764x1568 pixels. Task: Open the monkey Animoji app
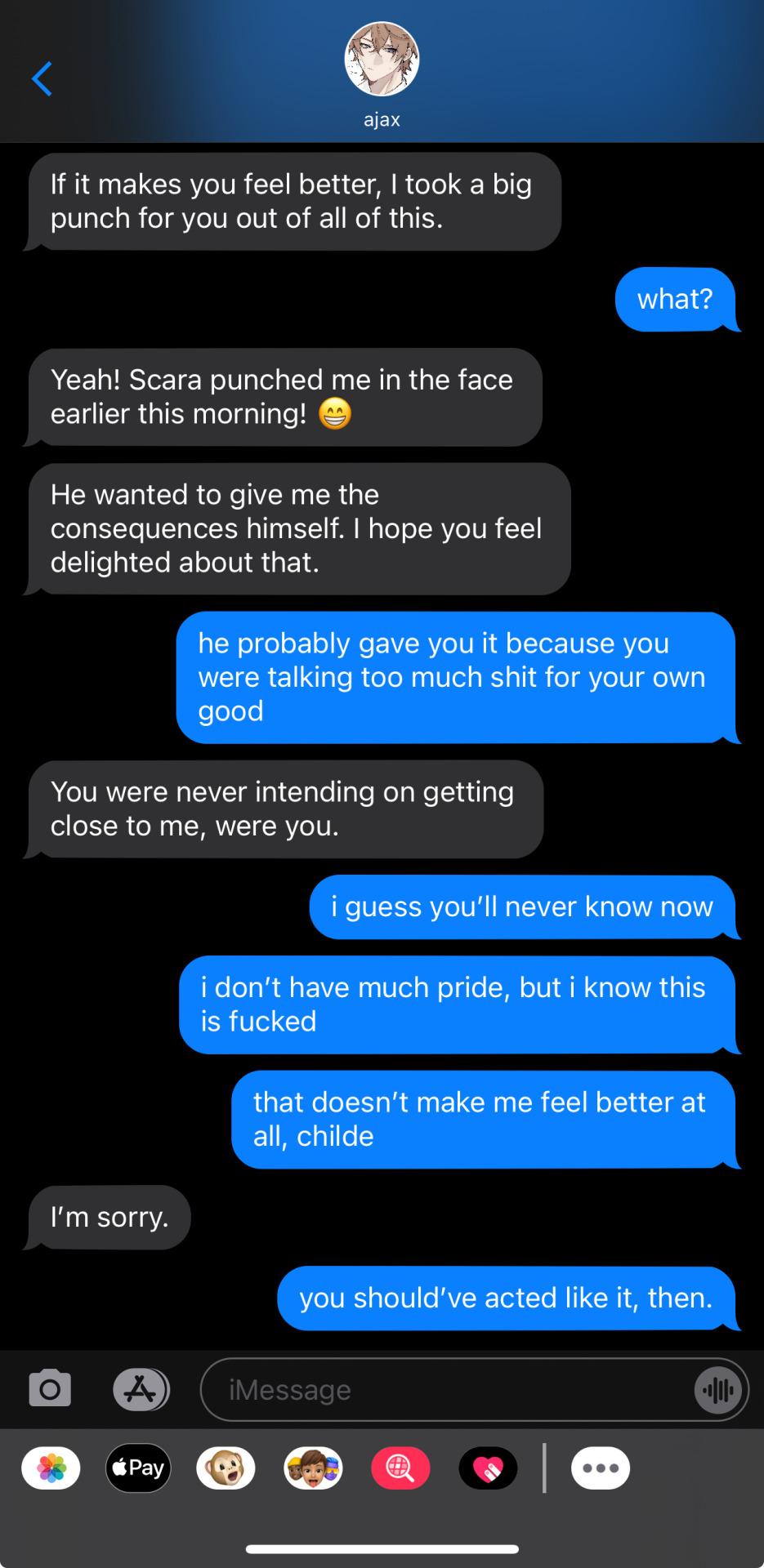coord(226,1468)
